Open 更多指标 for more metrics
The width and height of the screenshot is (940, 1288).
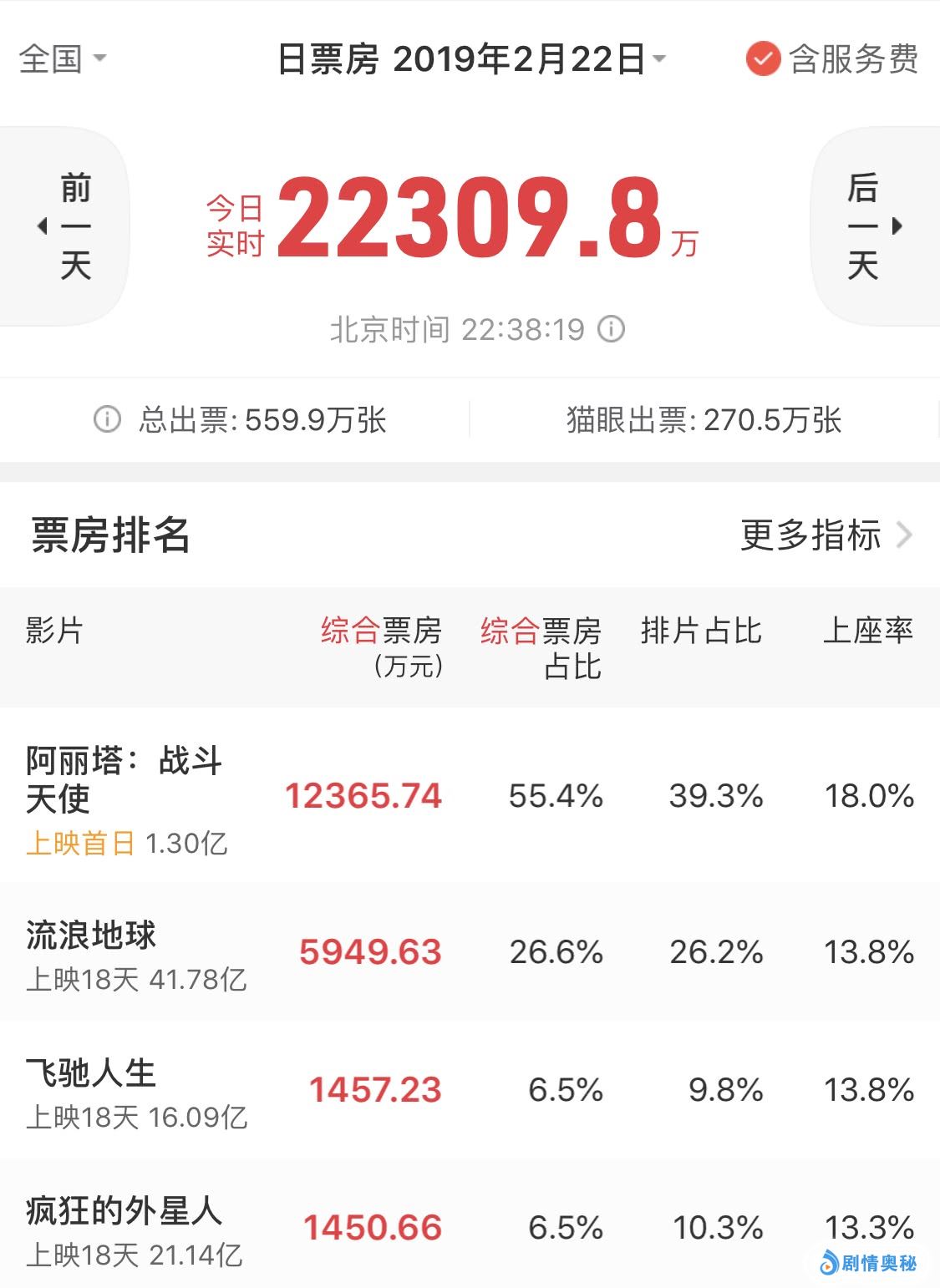pos(826,535)
